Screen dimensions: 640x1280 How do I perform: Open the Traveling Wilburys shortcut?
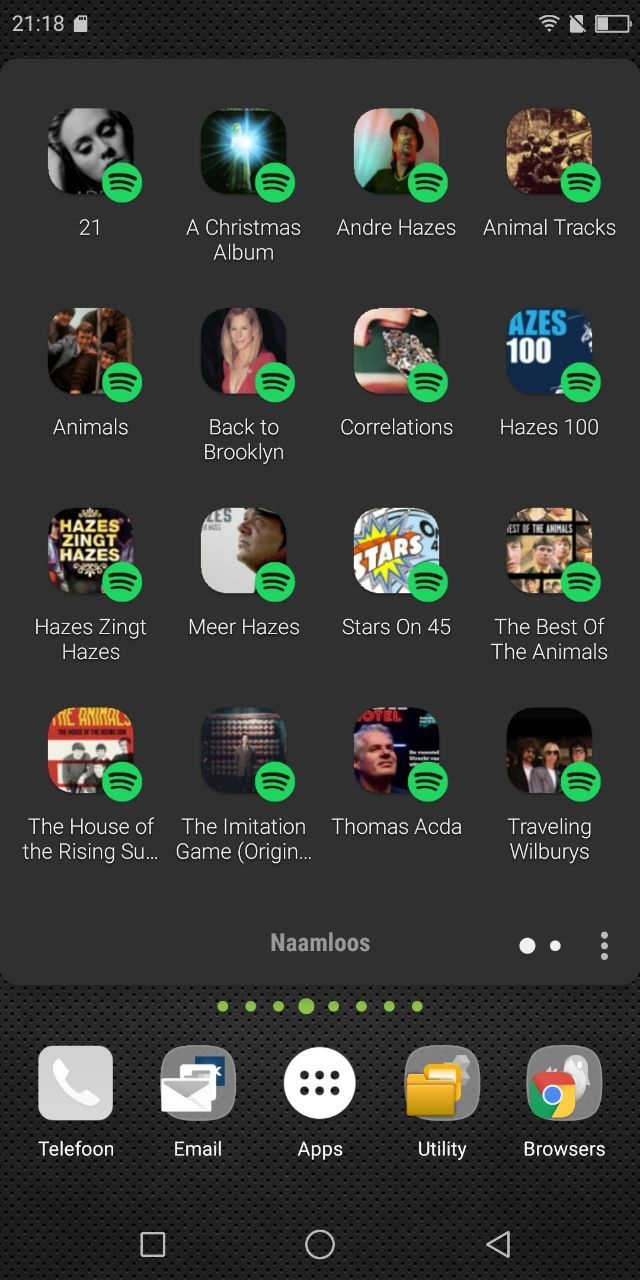(549, 753)
